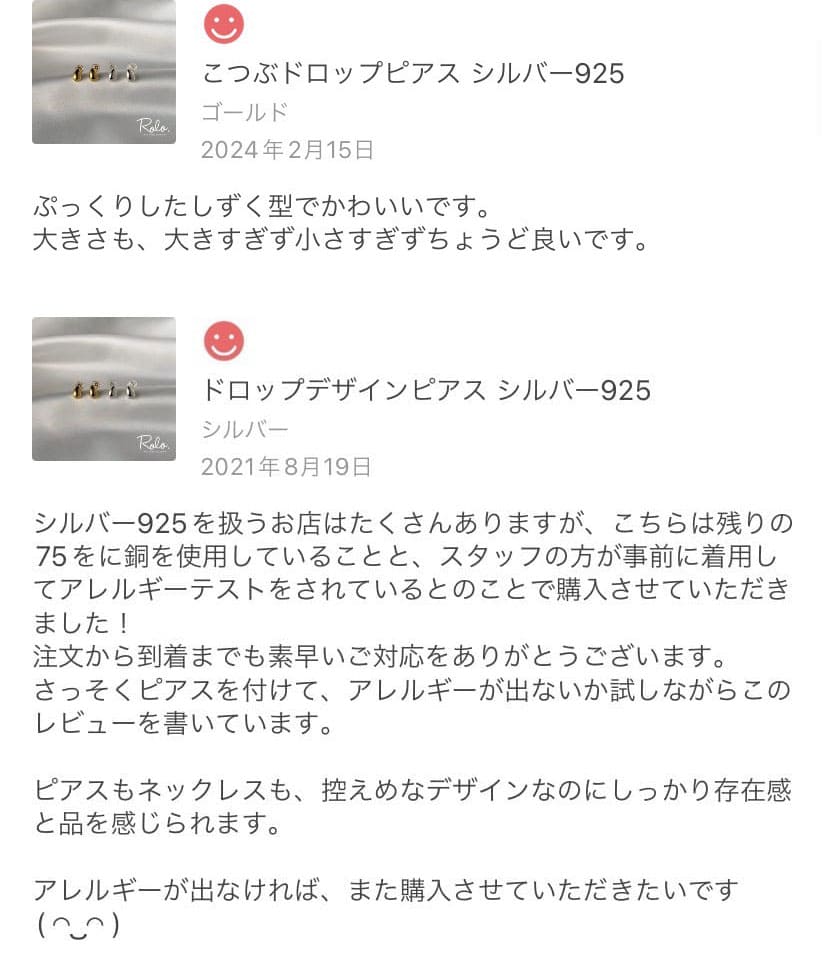
Task: Open the ドロップデザインピアス product thumbnail
Action: click(104, 389)
